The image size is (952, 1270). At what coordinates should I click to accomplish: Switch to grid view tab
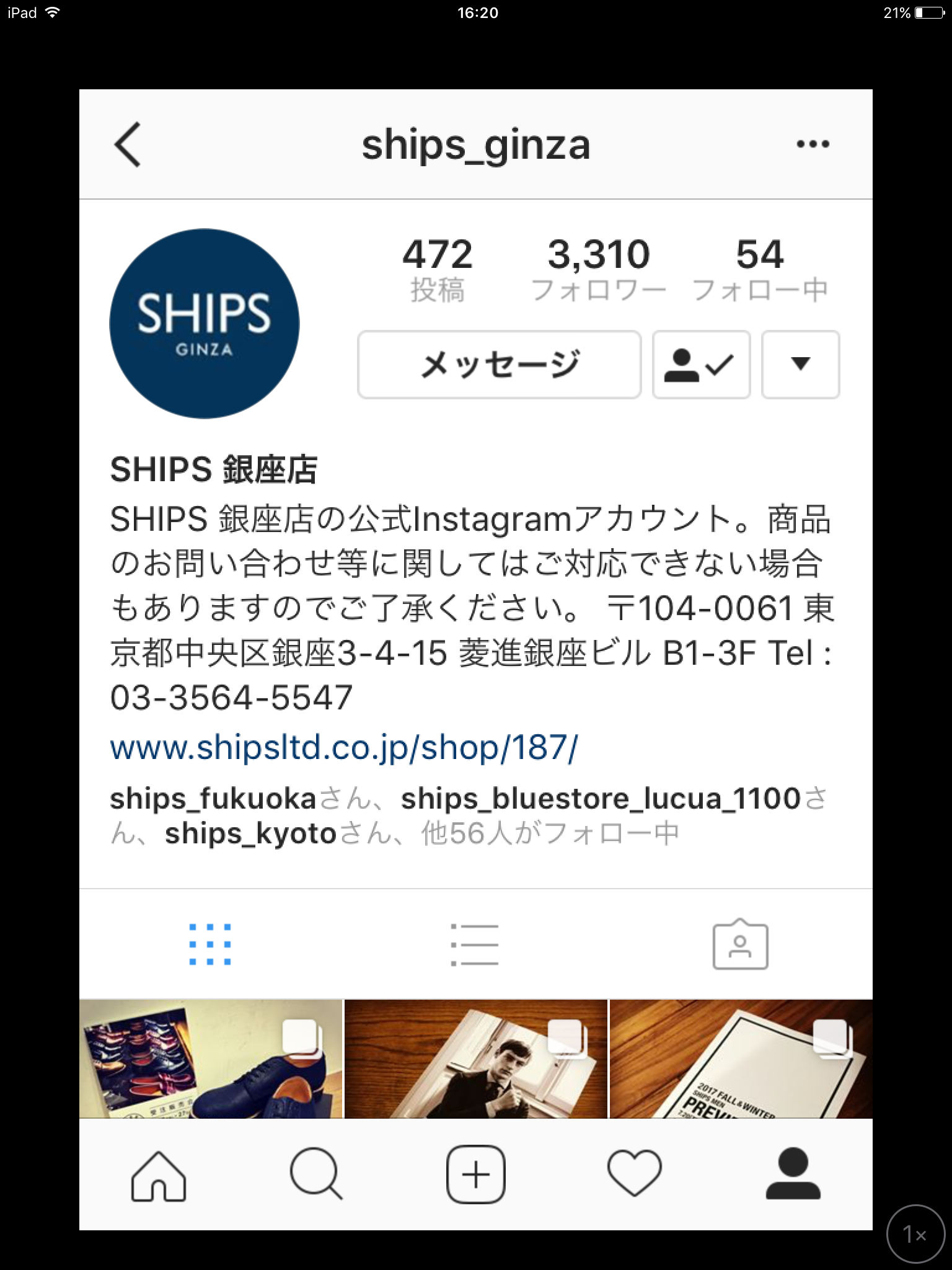tap(210, 944)
